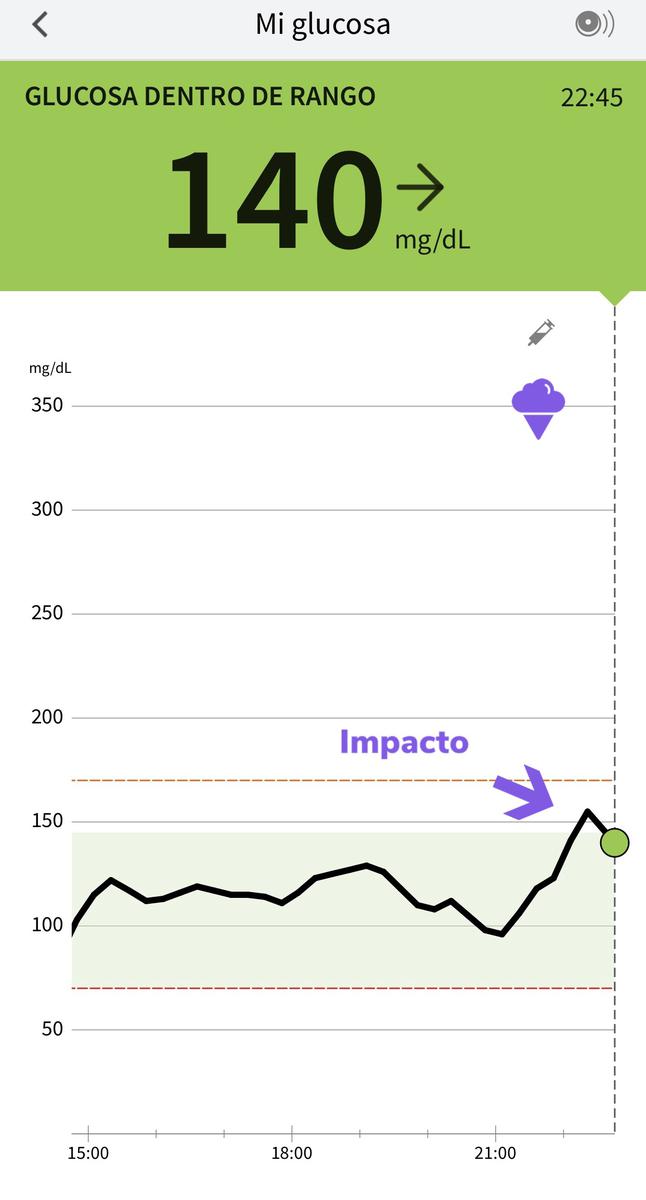Tap the sound alert icon in header

coord(594,24)
